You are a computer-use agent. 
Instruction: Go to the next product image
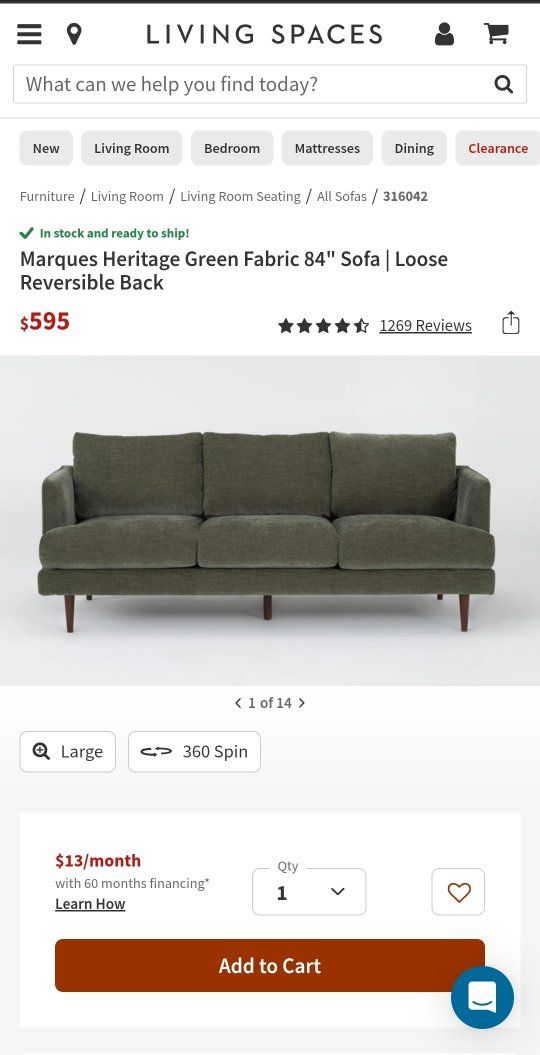point(301,703)
